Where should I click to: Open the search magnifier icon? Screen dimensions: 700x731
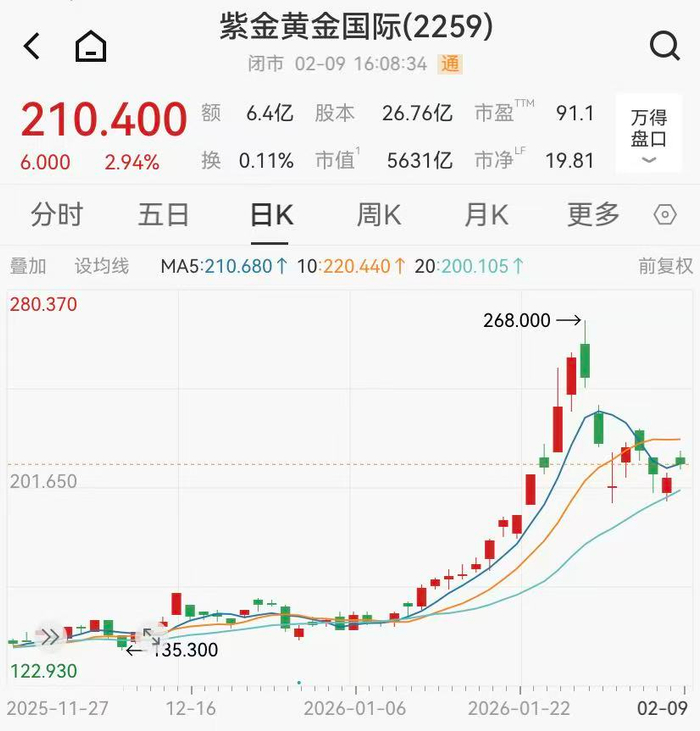pos(664,45)
